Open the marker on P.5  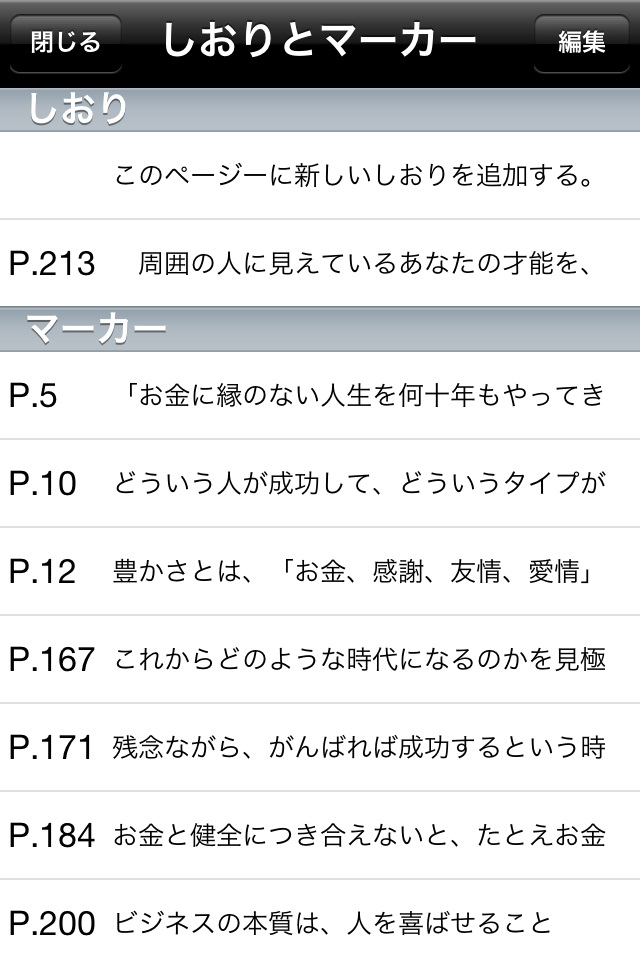click(320, 395)
